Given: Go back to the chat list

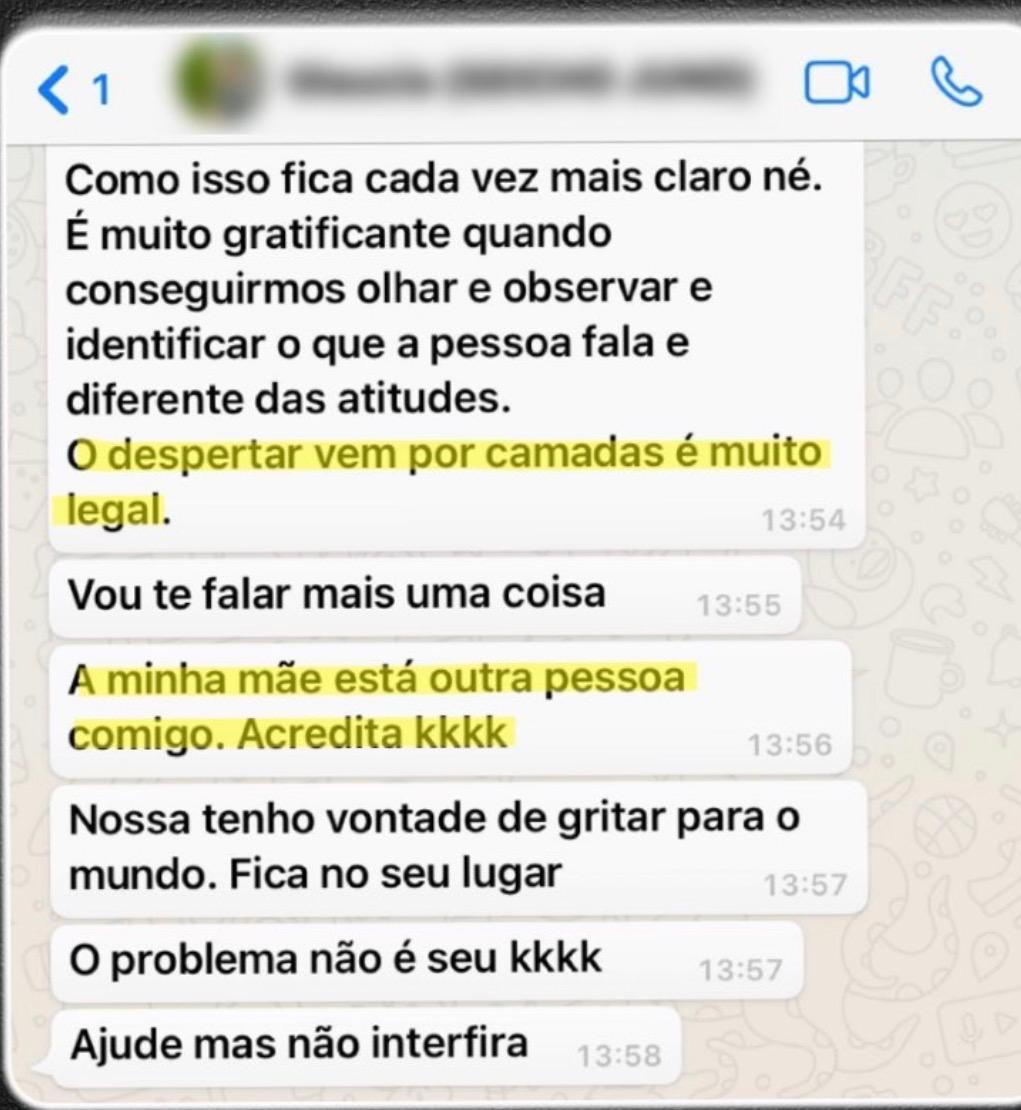Looking at the screenshot, I should [x=74, y=90].
